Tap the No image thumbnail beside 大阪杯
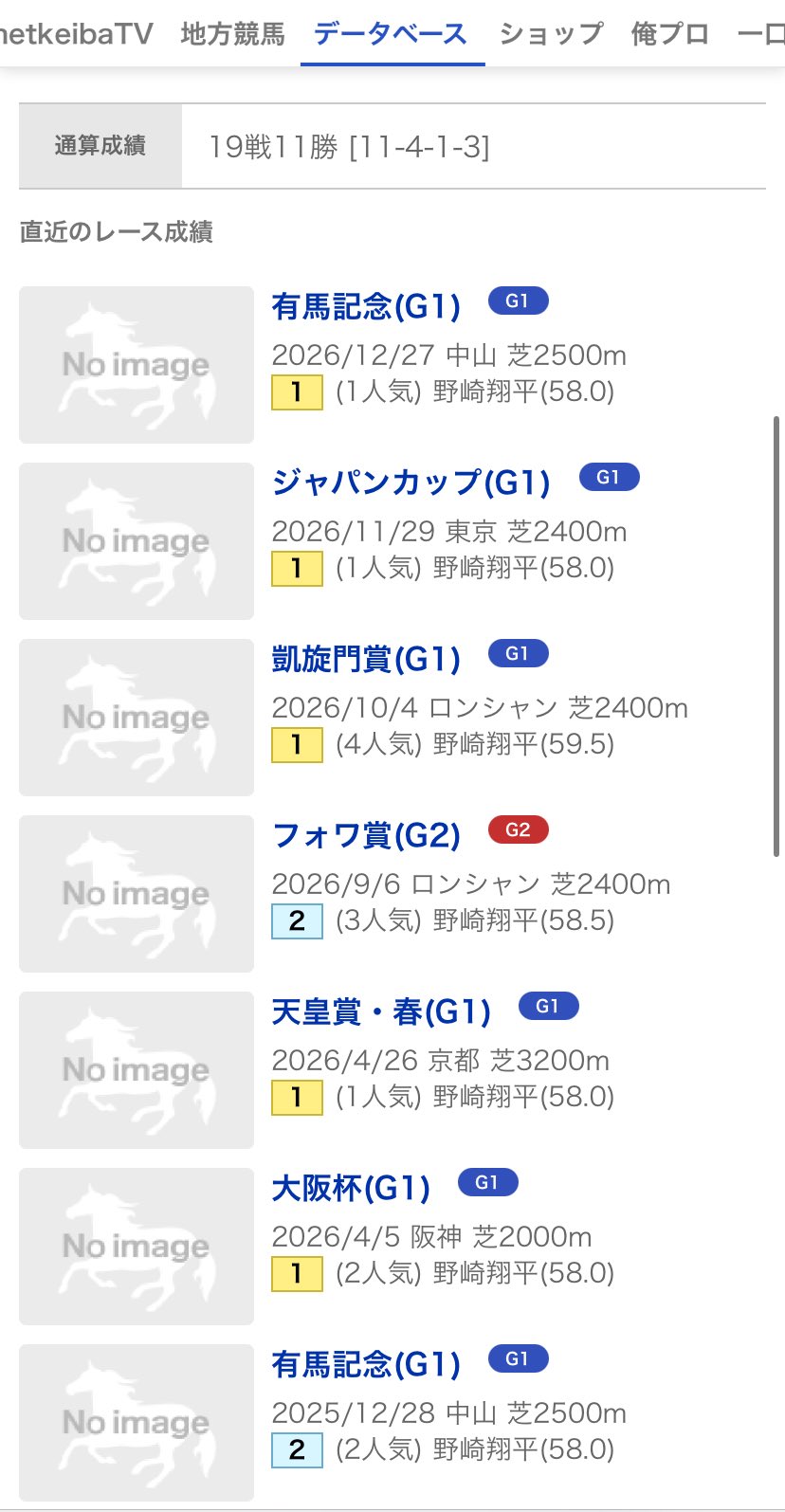 137,1247
